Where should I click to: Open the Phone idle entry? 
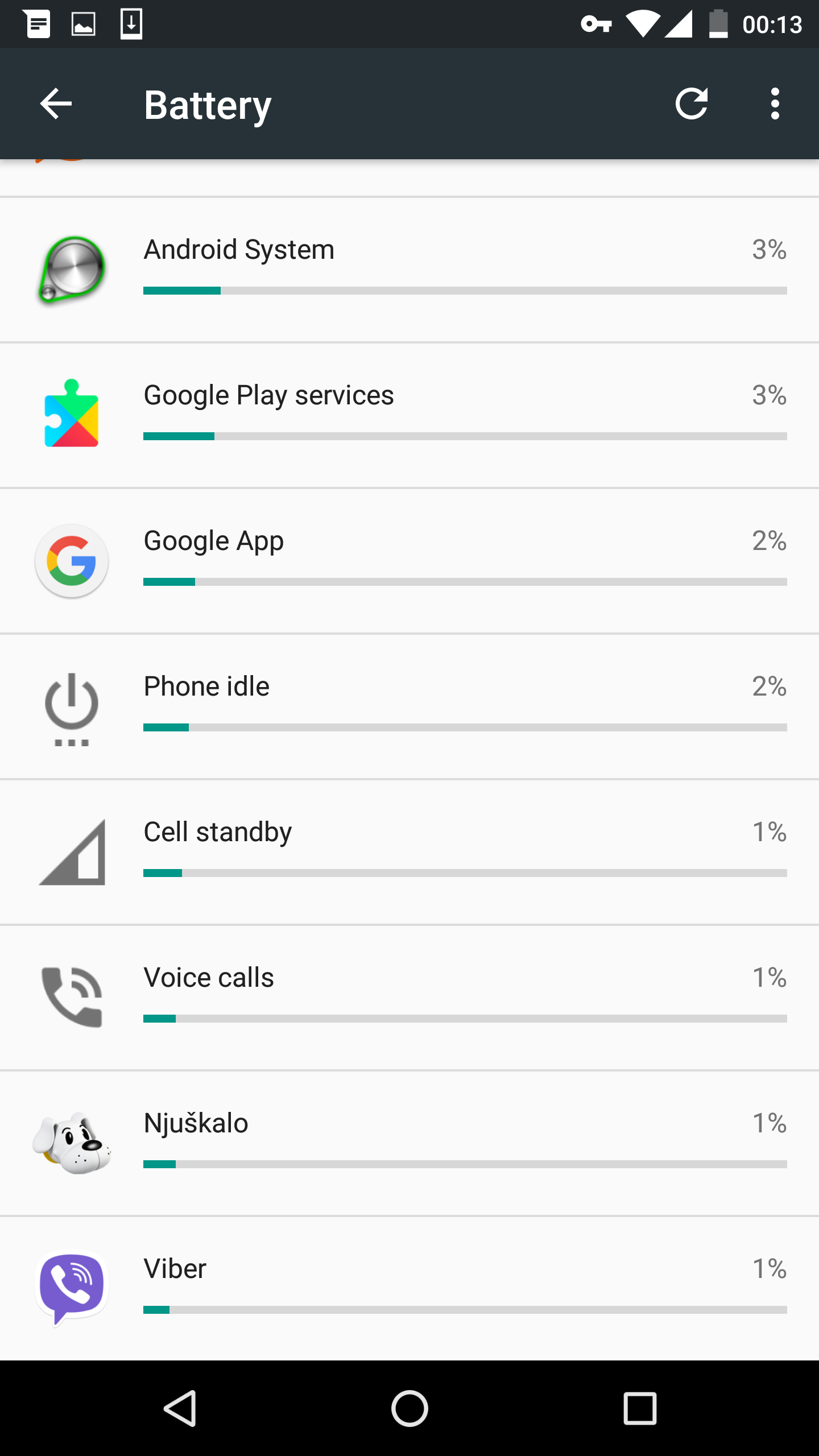click(x=409, y=706)
